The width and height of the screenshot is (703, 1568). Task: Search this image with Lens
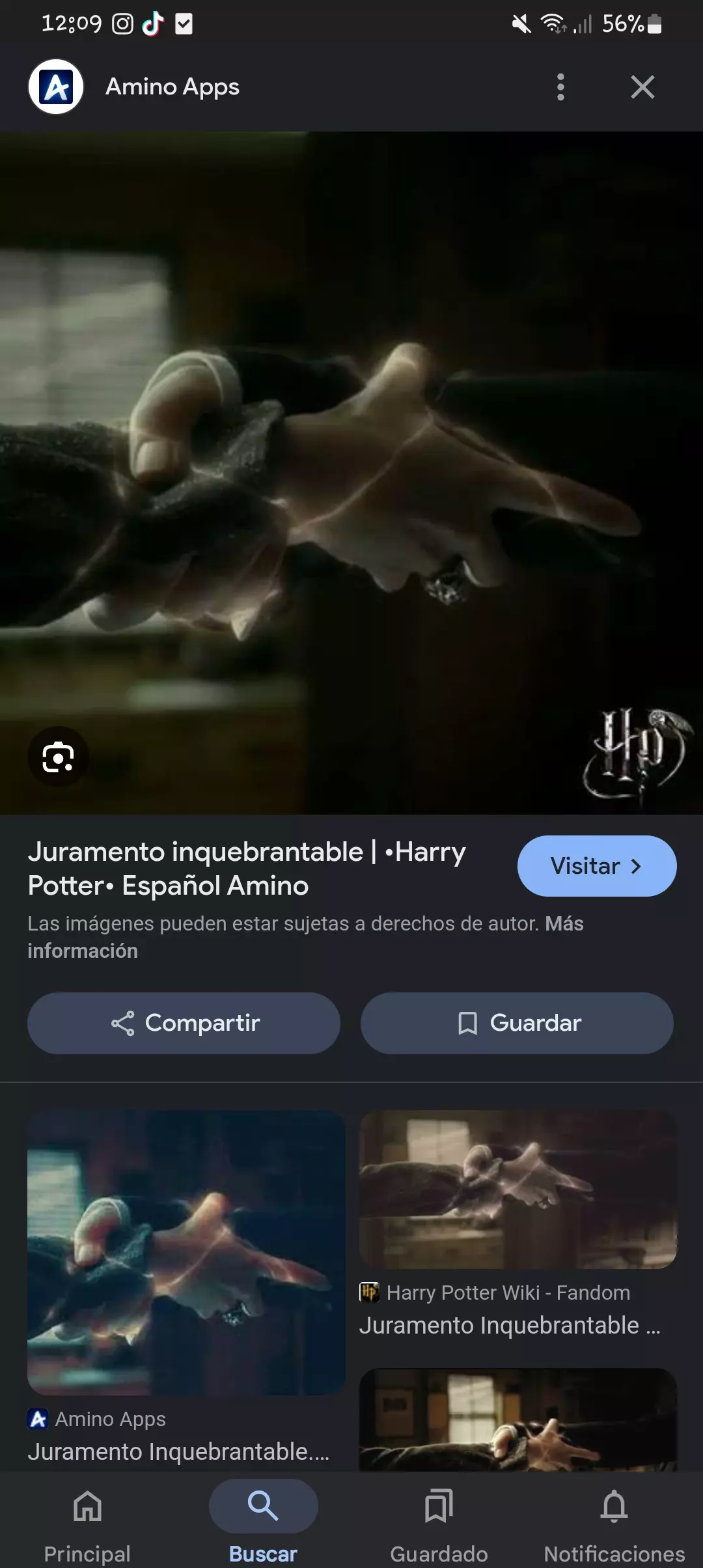click(58, 757)
